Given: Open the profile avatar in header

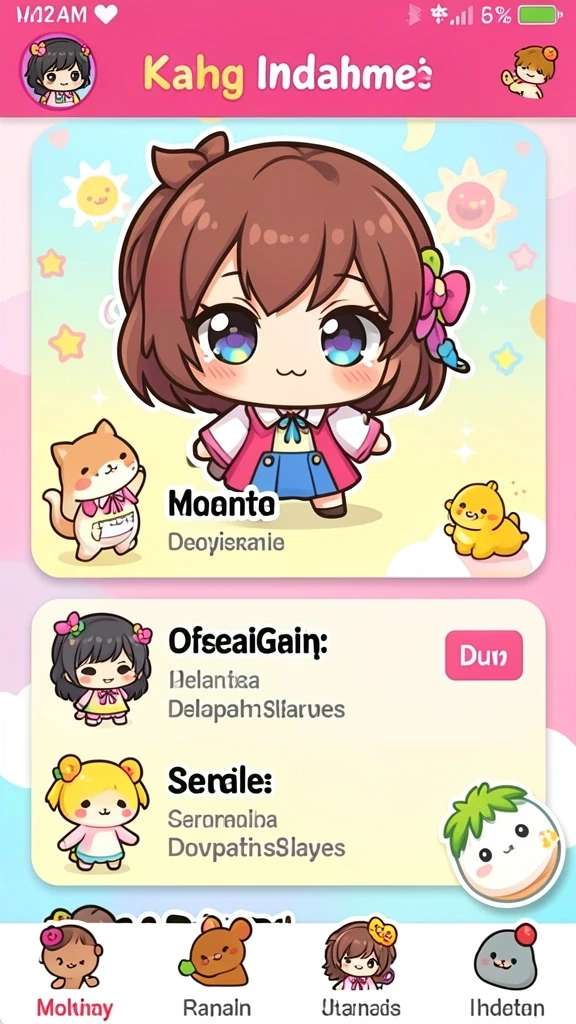Looking at the screenshot, I should [x=58, y=71].
